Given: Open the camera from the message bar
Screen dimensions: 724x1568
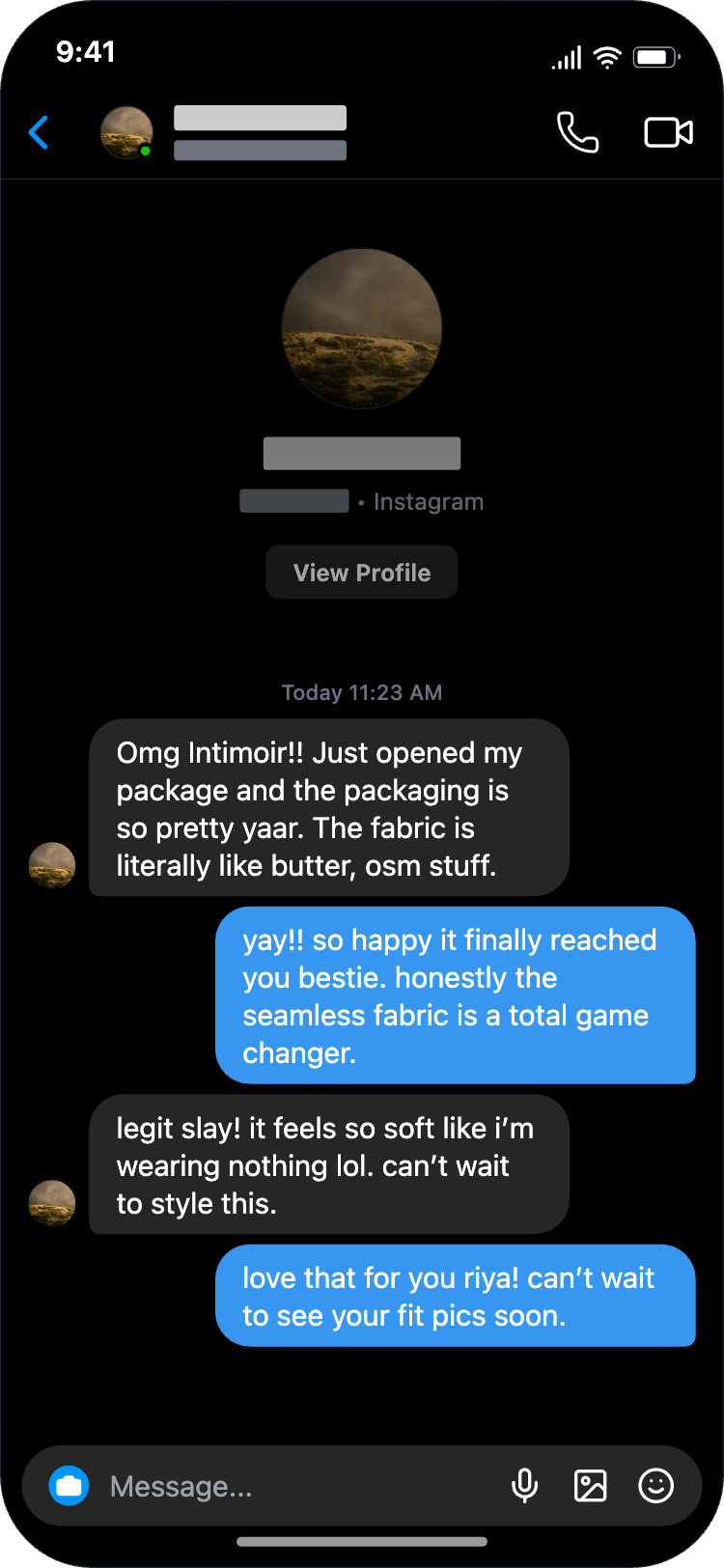Looking at the screenshot, I should [69, 1486].
